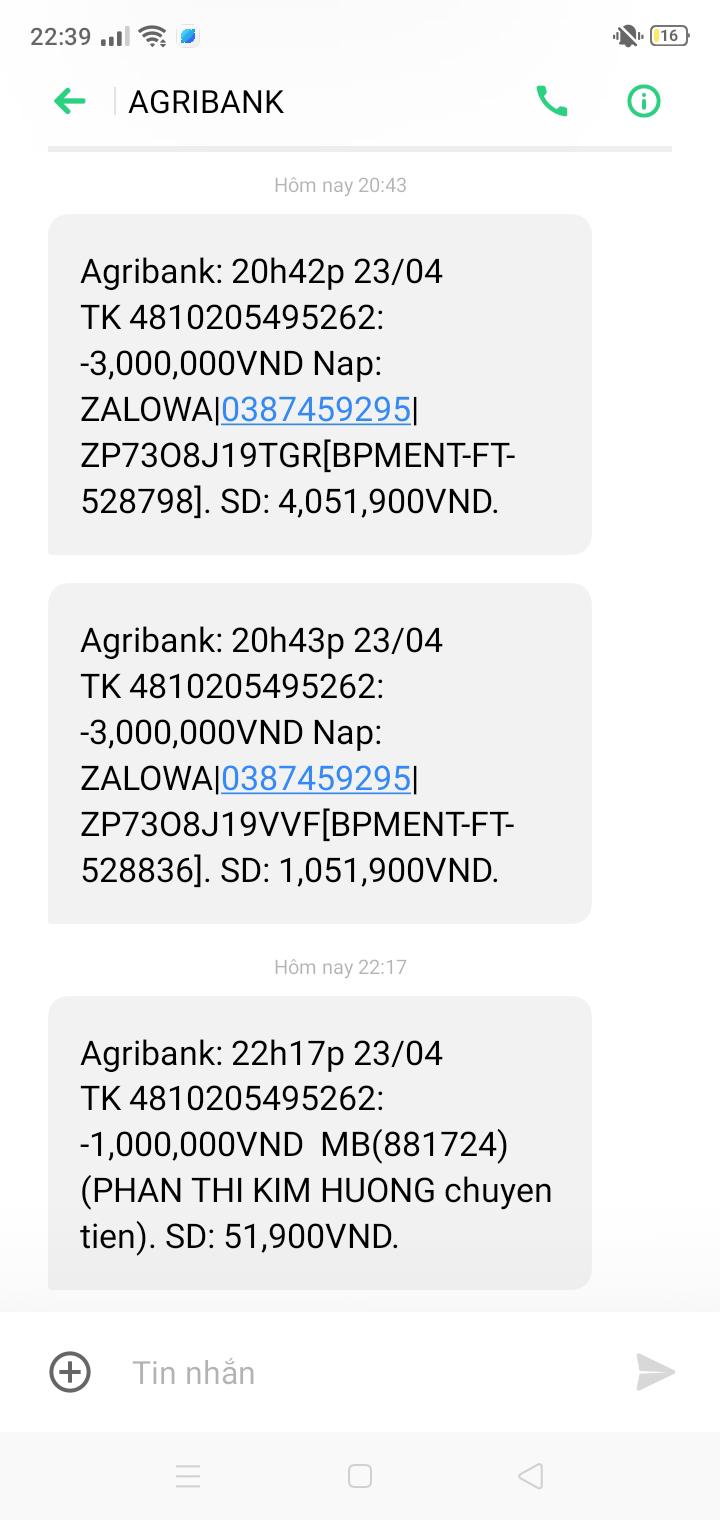
Task: Send the message with the arrow icon
Action: [x=655, y=1372]
